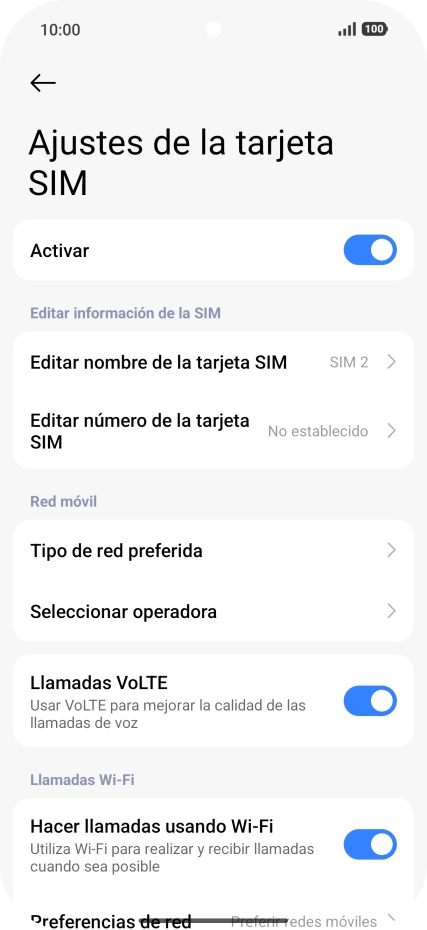Open Seleccionar operadora

pos(214,611)
